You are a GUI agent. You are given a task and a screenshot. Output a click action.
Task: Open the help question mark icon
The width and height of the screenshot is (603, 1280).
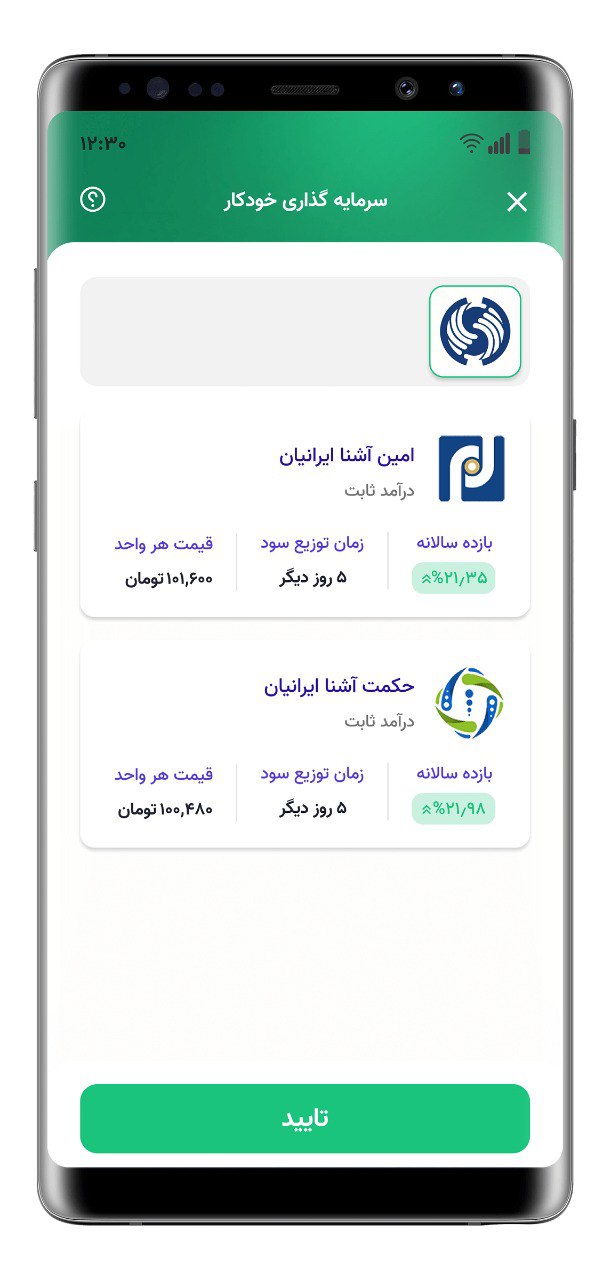pyautogui.click(x=93, y=200)
